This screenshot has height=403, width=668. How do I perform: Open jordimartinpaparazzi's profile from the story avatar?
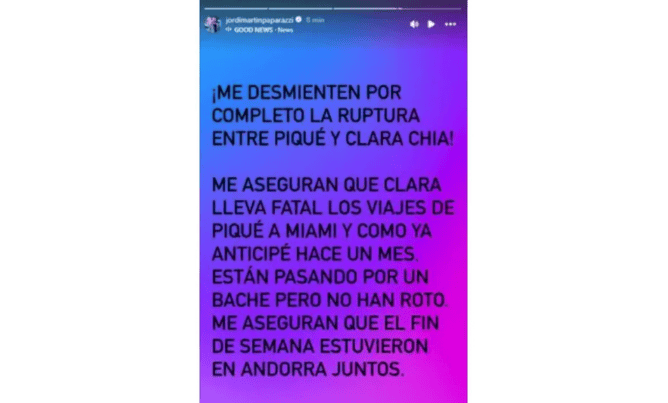pyautogui.click(x=212, y=23)
